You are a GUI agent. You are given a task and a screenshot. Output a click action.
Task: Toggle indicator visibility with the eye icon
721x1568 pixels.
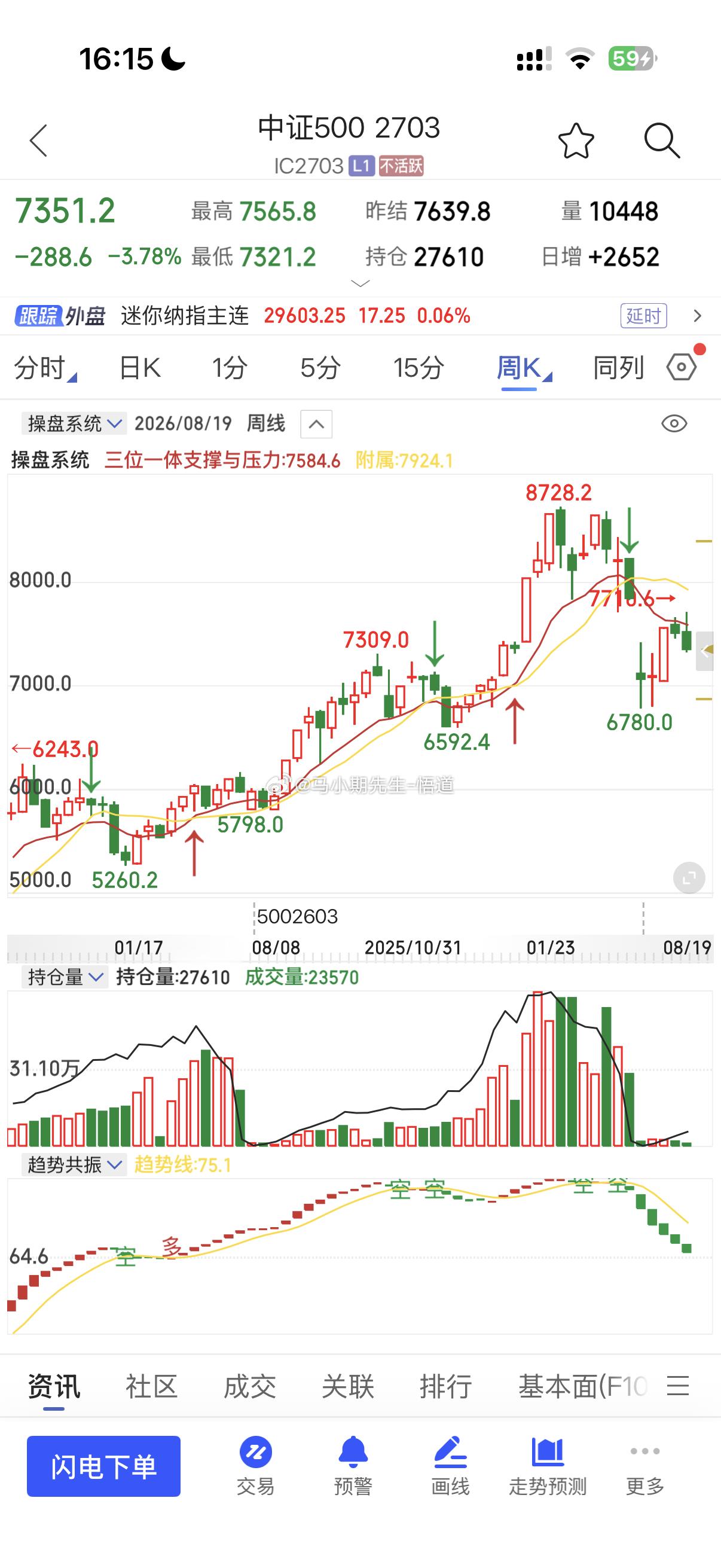coord(674,423)
